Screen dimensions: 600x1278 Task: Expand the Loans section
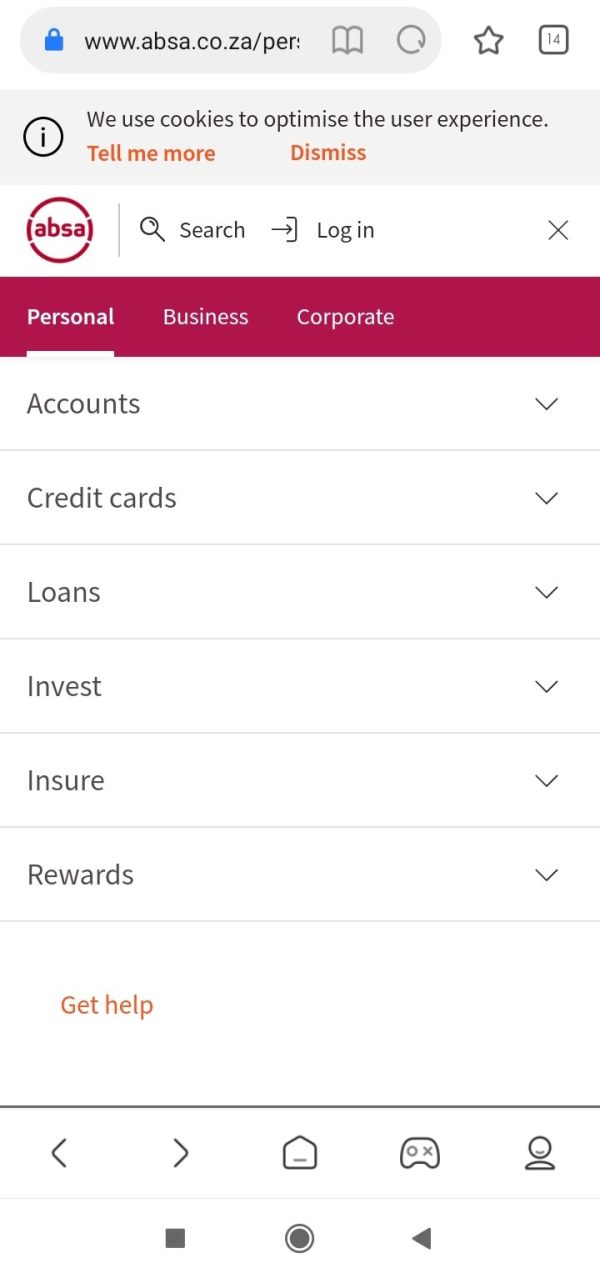point(300,592)
